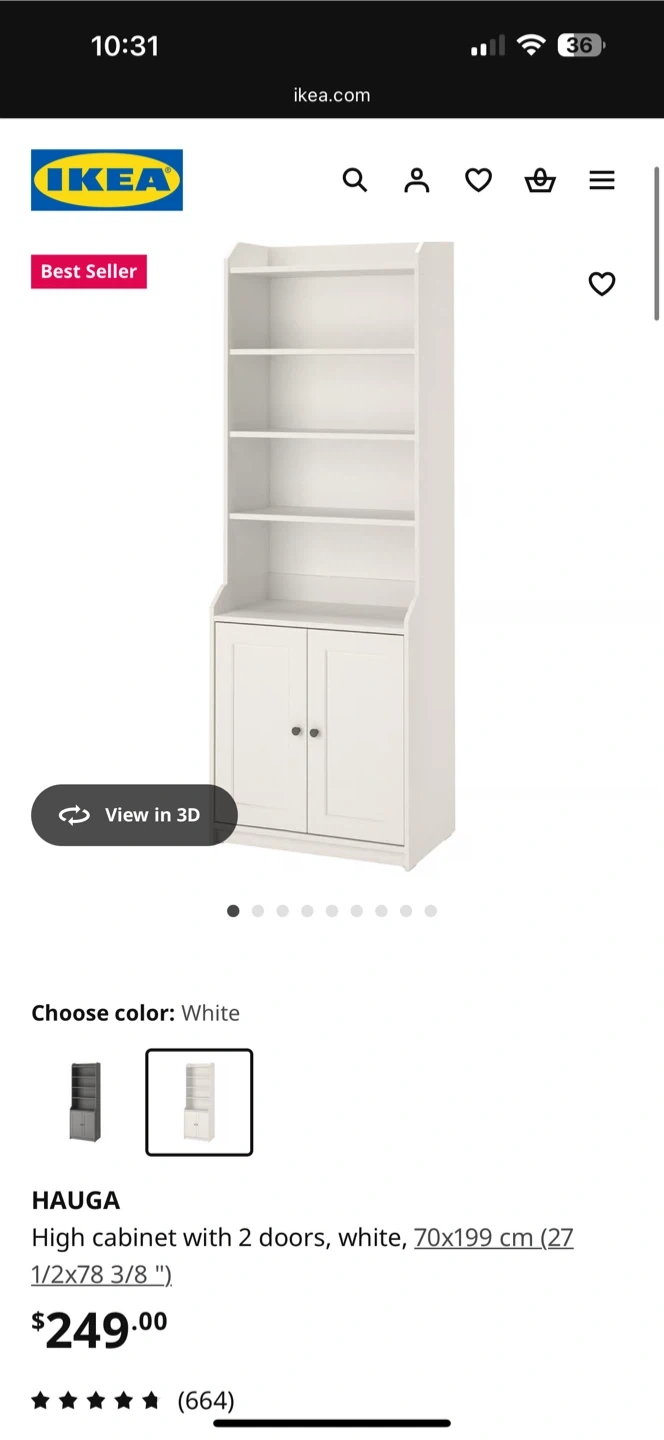Open the HAUGA cabinet product image
This screenshot has width=664, height=1440.
click(x=332, y=555)
